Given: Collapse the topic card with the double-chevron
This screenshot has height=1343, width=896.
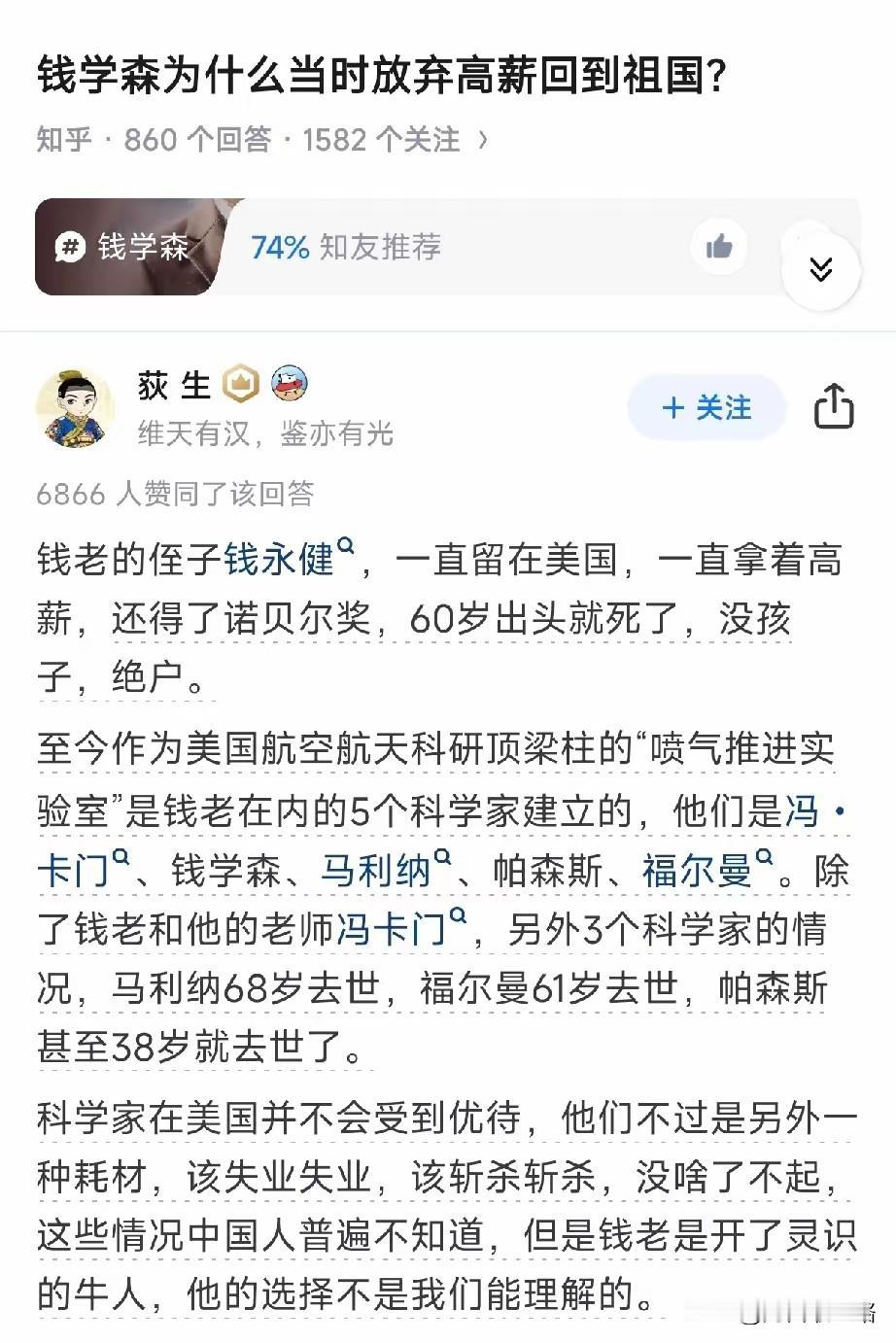Looking at the screenshot, I should (822, 269).
